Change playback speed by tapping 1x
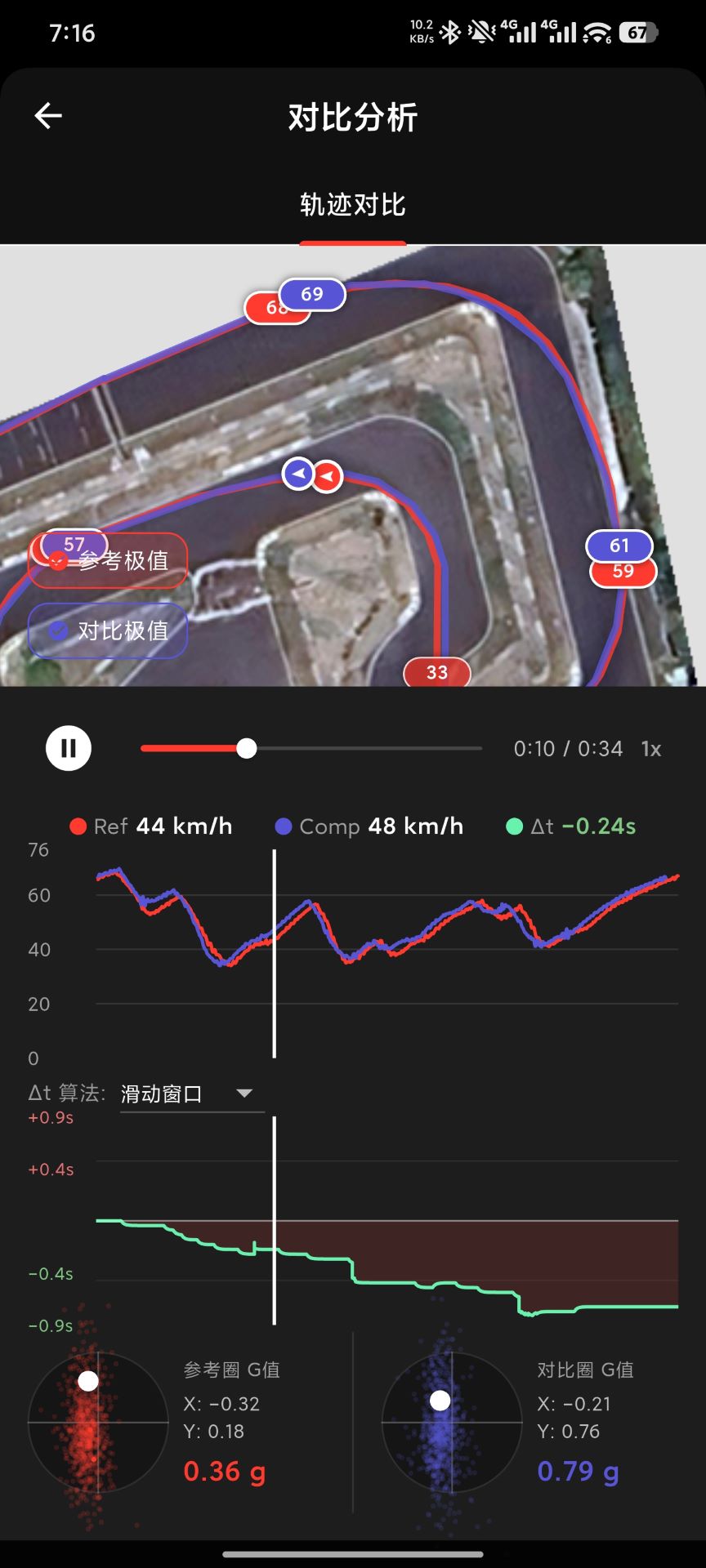The width and height of the screenshot is (706, 1568). click(x=650, y=748)
